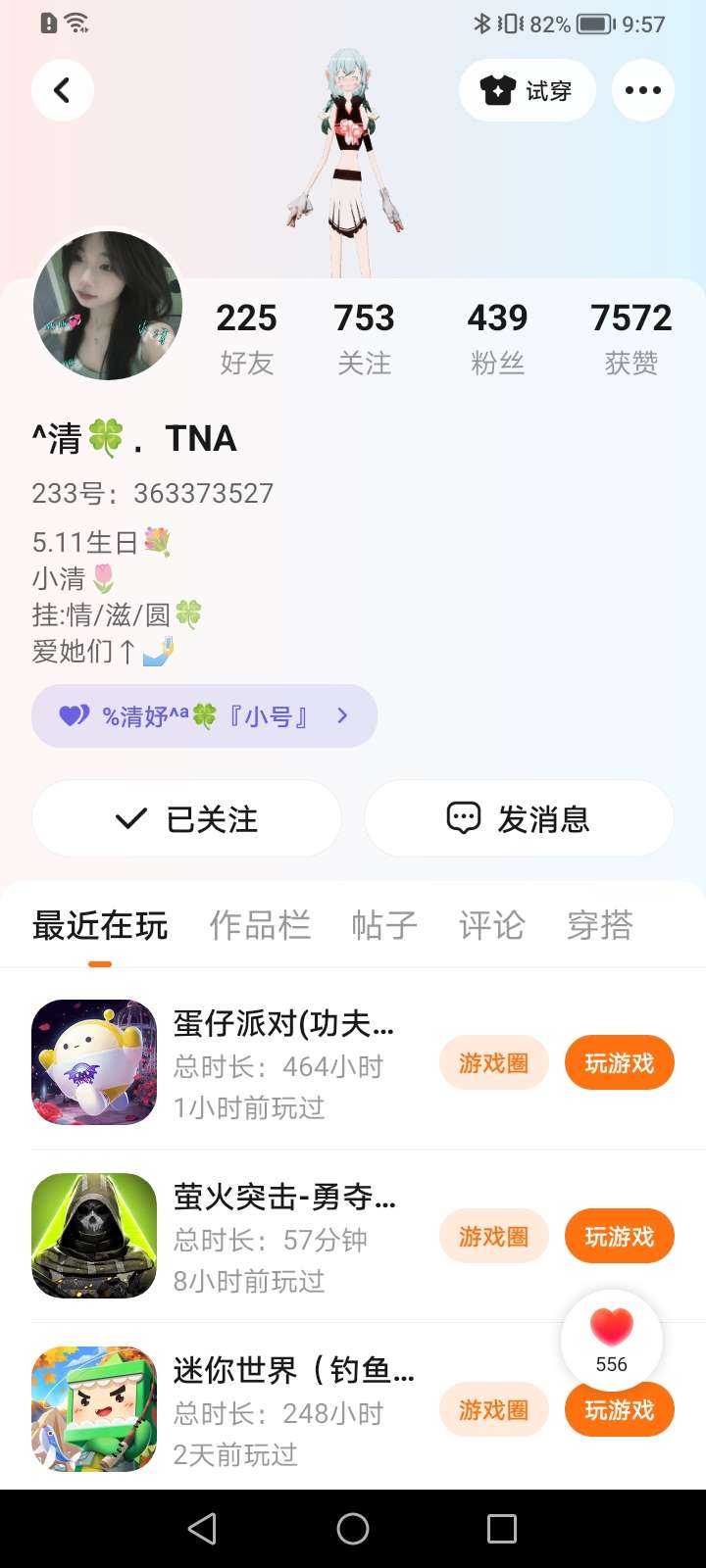Tap the 试穿 outfit try-on button
Screen dimensions: 706x1568
point(527,90)
